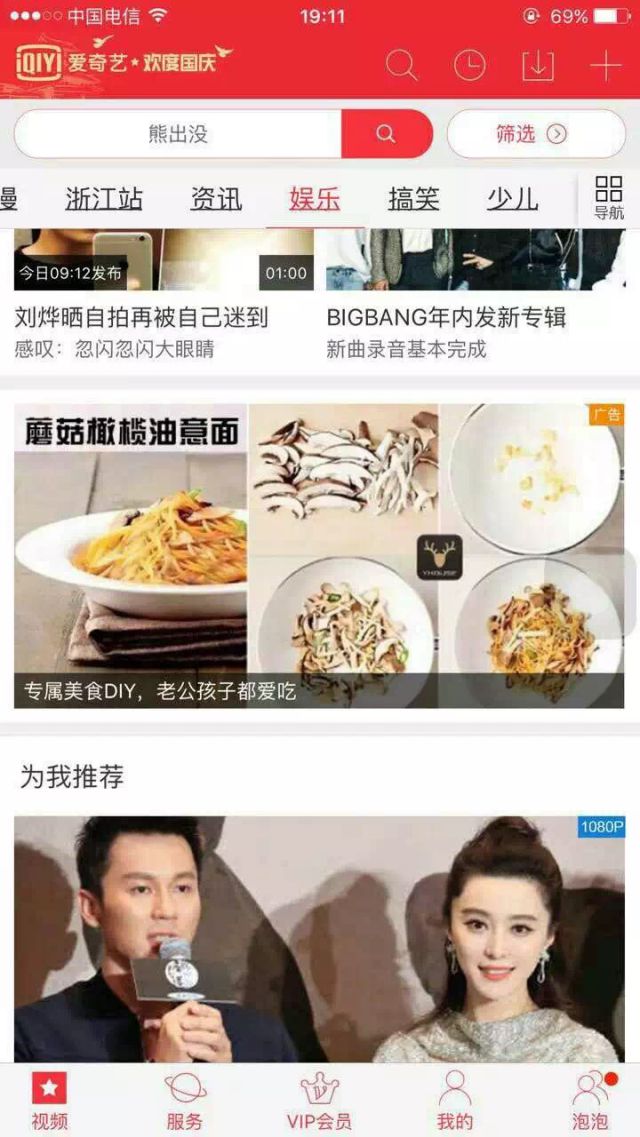
Task: Open the VIP会员 tab
Action: pos(319,1100)
